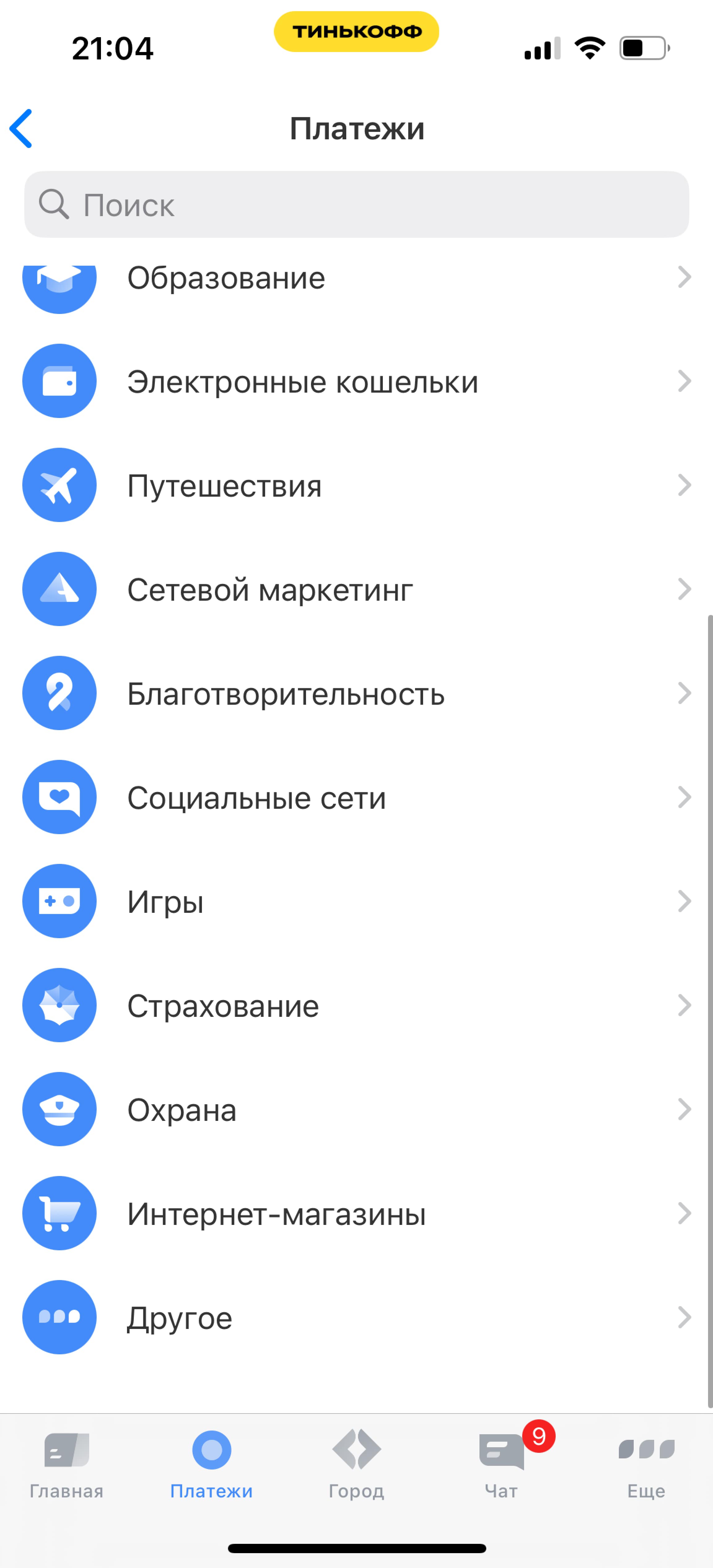Tap the Поиск search field

pos(356,205)
